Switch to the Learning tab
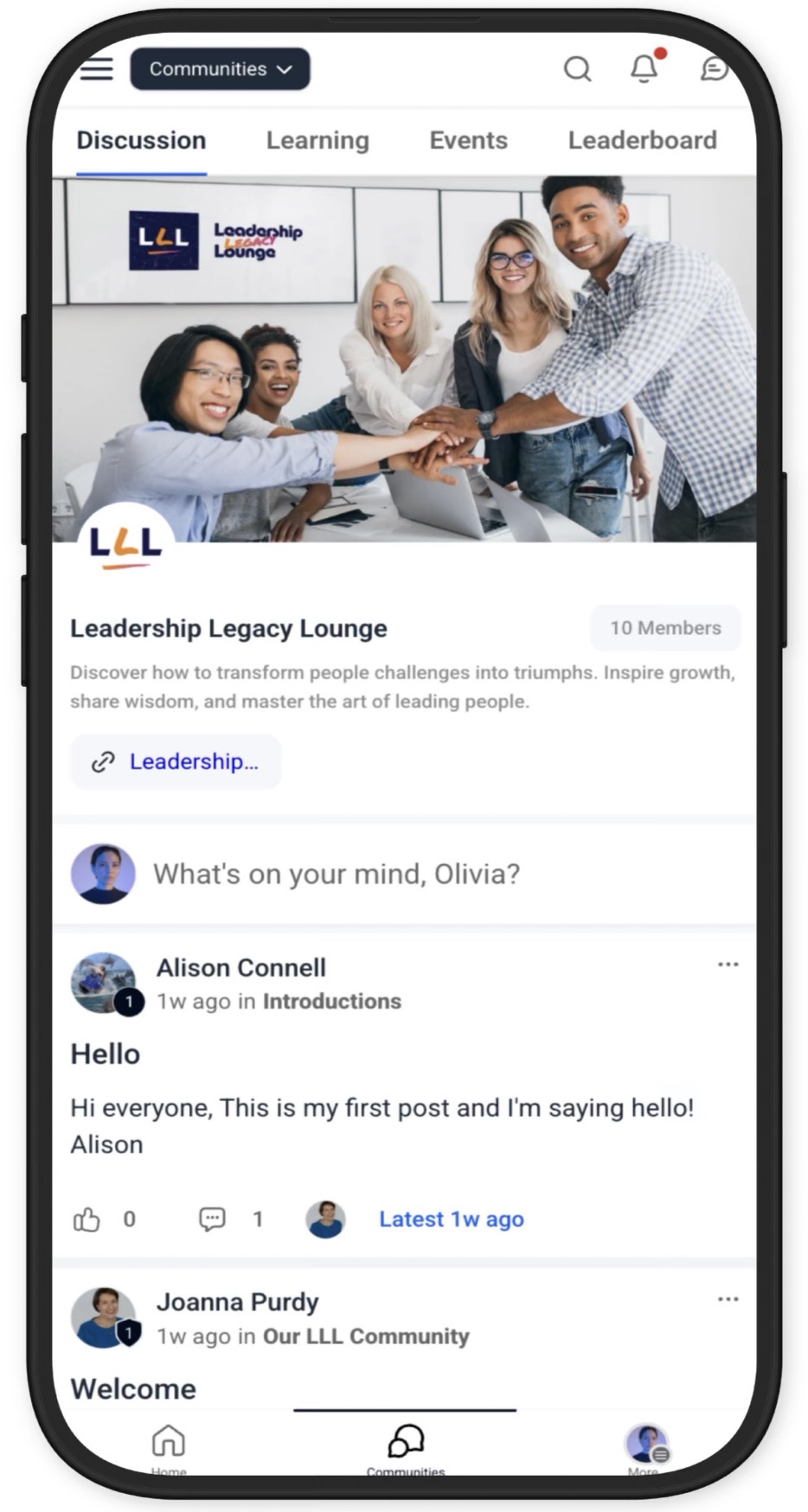The width and height of the screenshot is (808, 1512). [x=317, y=140]
